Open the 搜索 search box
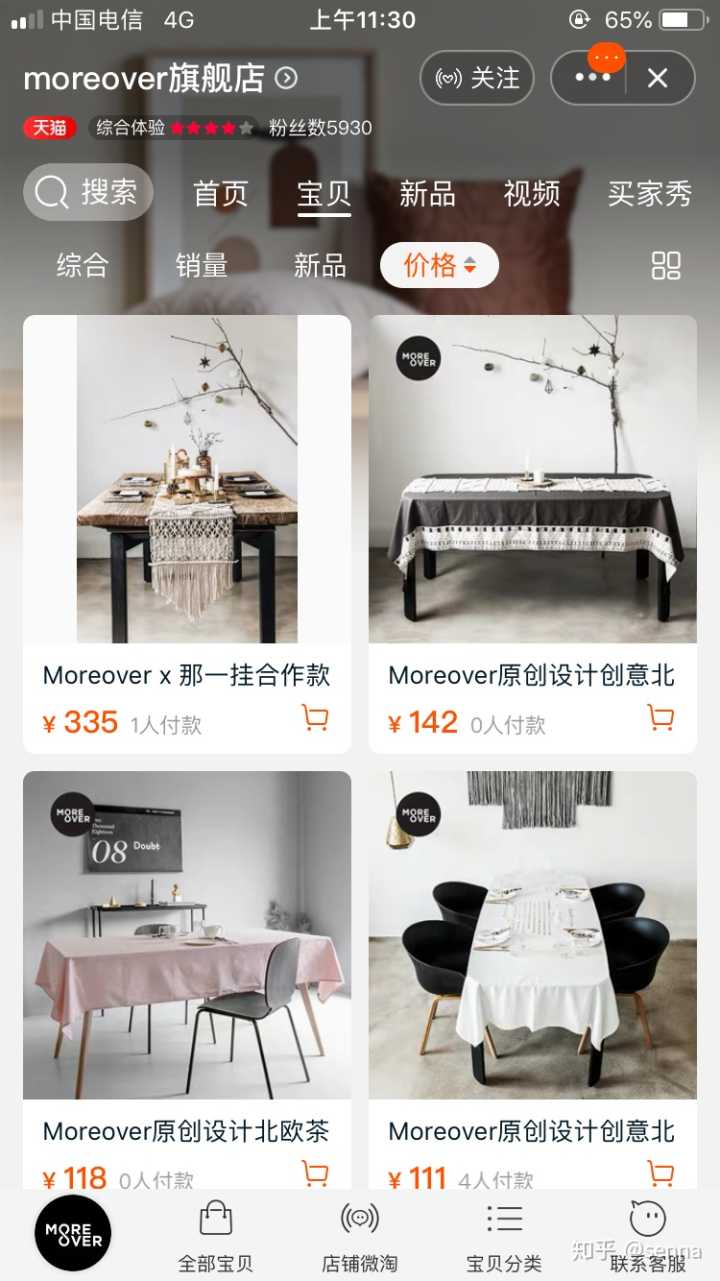 tap(88, 192)
